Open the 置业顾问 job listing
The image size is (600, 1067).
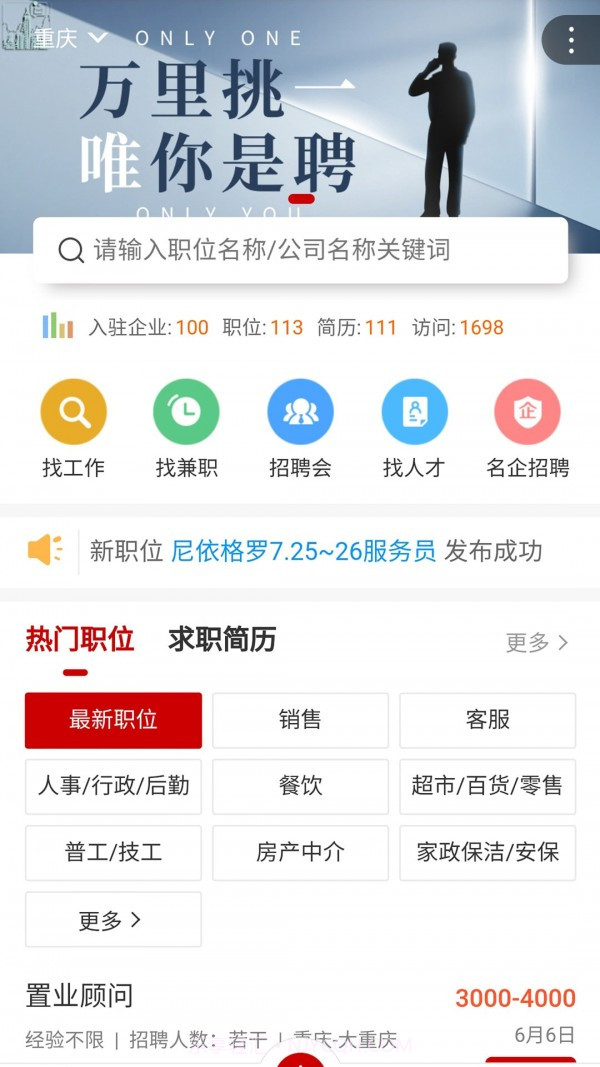coord(79,996)
